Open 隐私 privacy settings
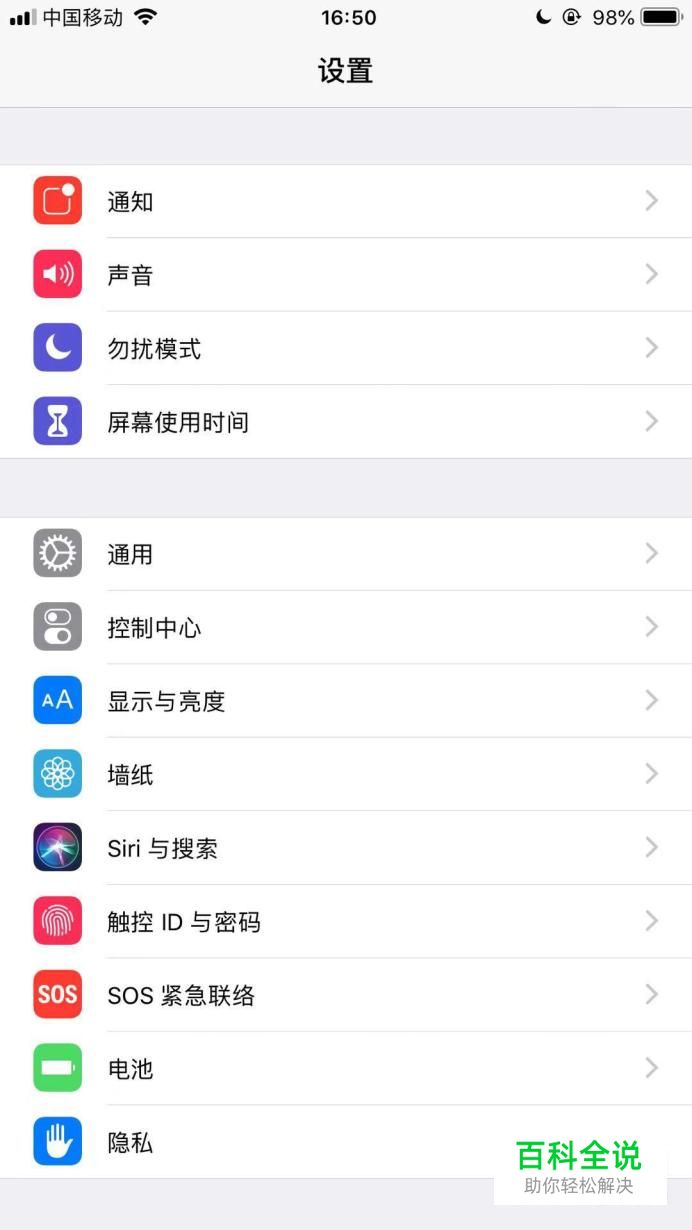This screenshot has height=1230, width=692. pos(300,1142)
